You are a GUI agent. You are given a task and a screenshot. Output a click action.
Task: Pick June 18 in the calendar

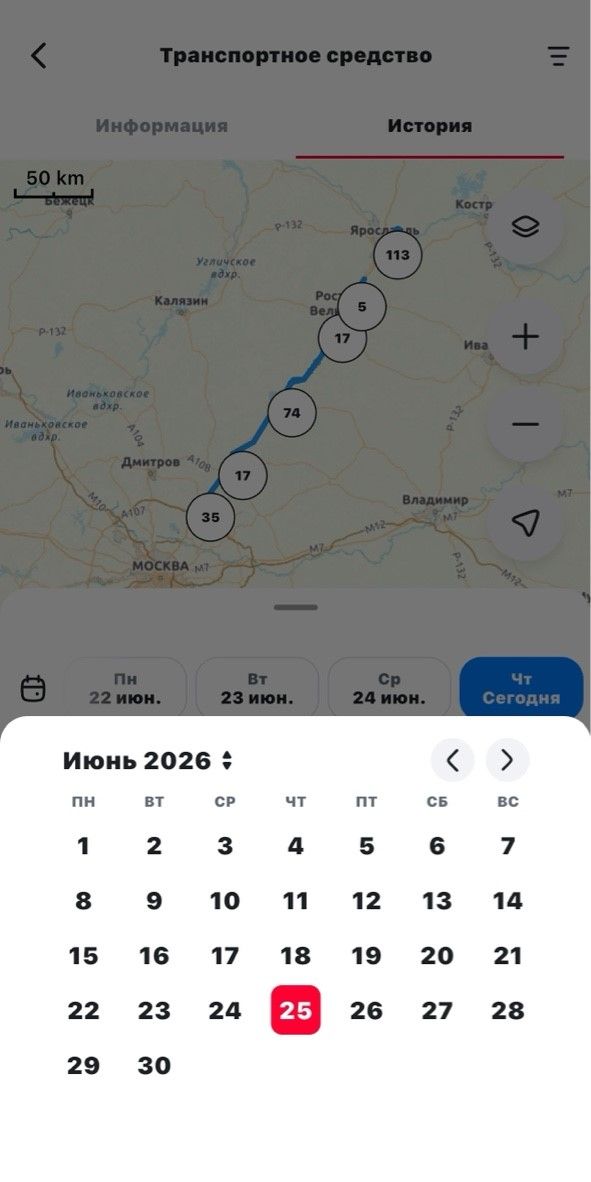(x=296, y=956)
